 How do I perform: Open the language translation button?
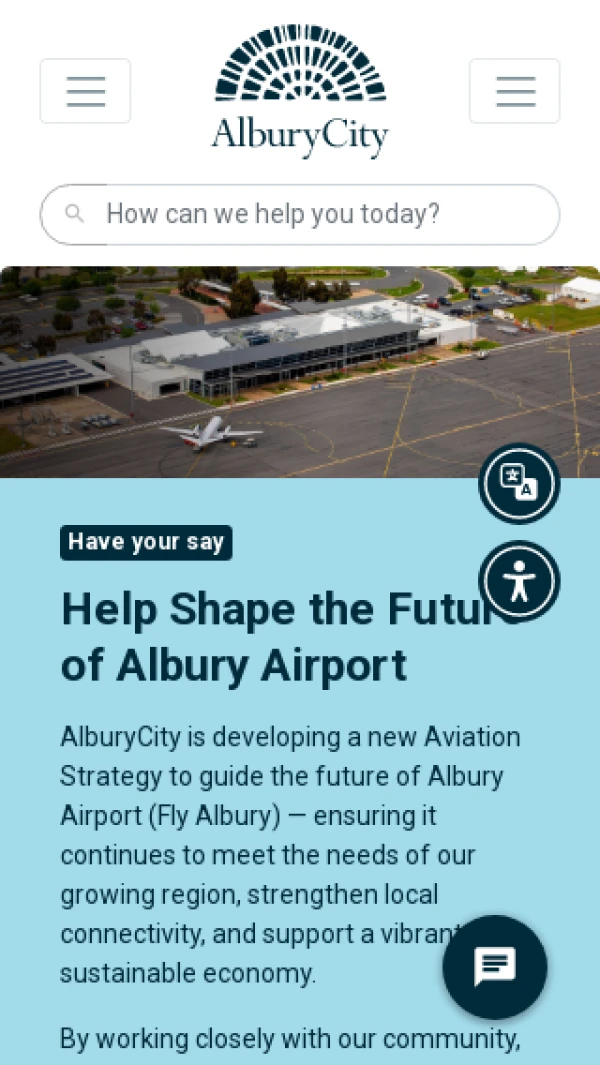coord(518,483)
